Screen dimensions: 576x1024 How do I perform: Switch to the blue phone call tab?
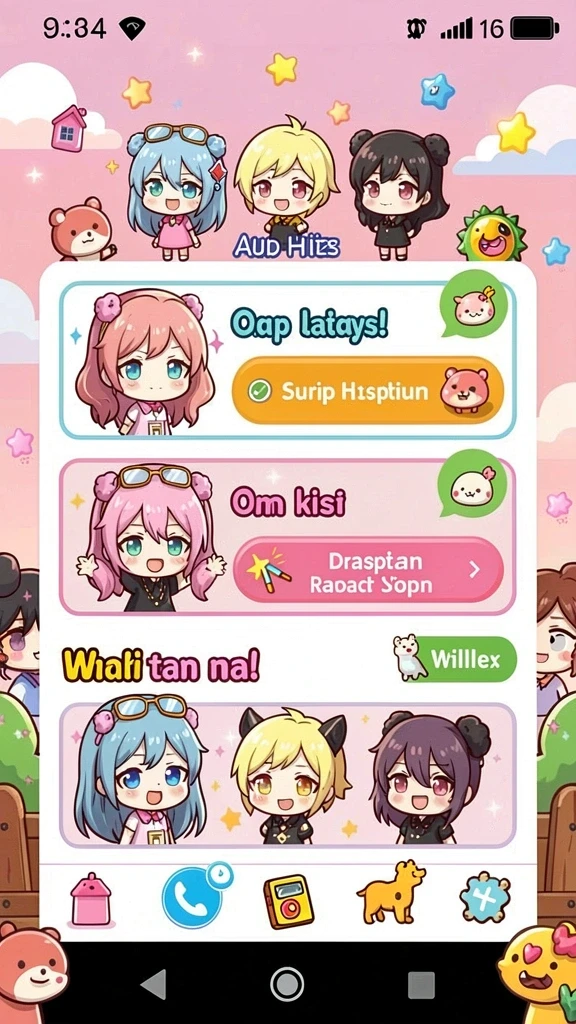pyautogui.click(x=195, y=896)
